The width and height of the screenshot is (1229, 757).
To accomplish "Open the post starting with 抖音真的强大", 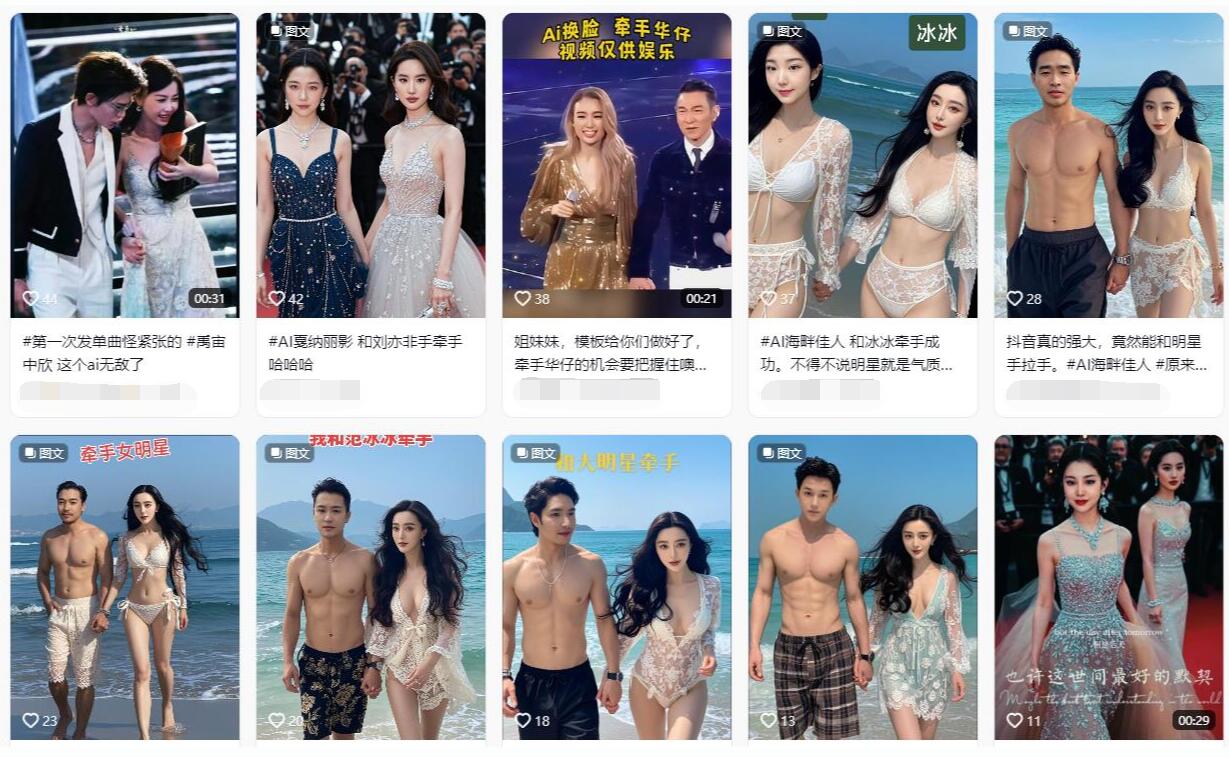I will coord(1108,165).
